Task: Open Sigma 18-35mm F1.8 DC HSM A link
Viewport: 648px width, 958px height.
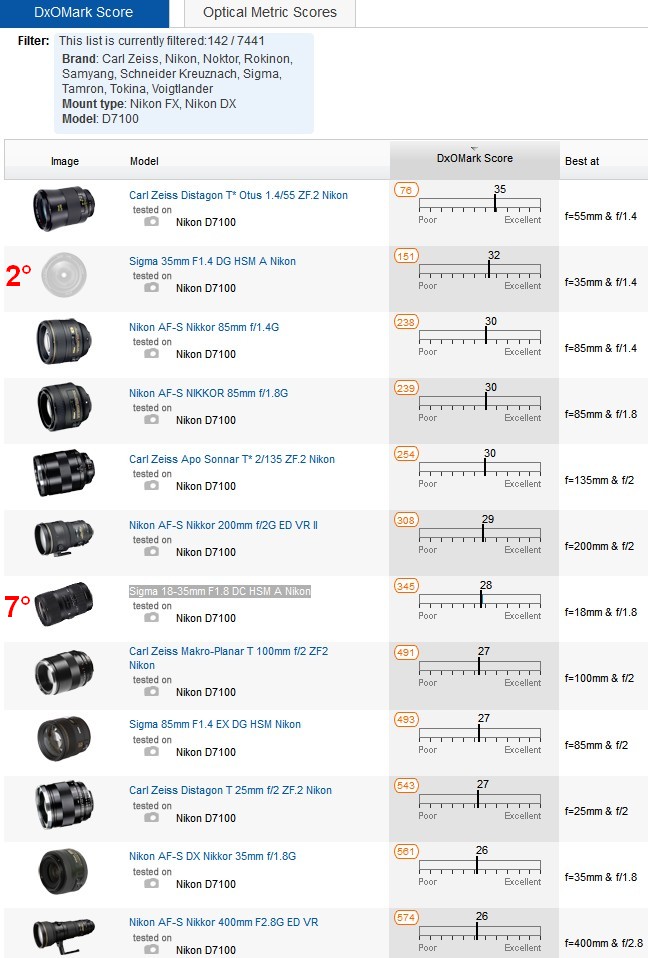Action: (x=220, y=591)
